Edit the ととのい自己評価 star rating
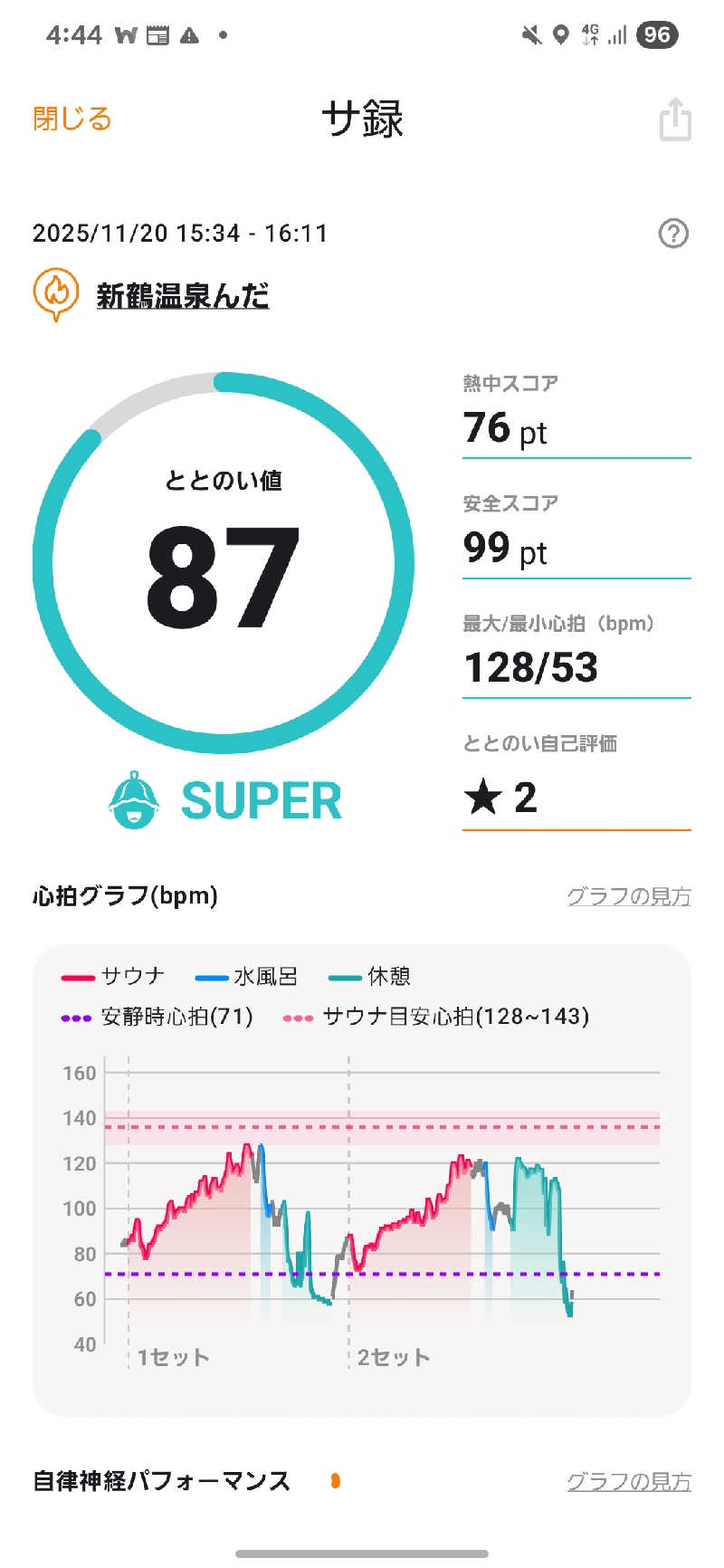 (x=576, y=798)
